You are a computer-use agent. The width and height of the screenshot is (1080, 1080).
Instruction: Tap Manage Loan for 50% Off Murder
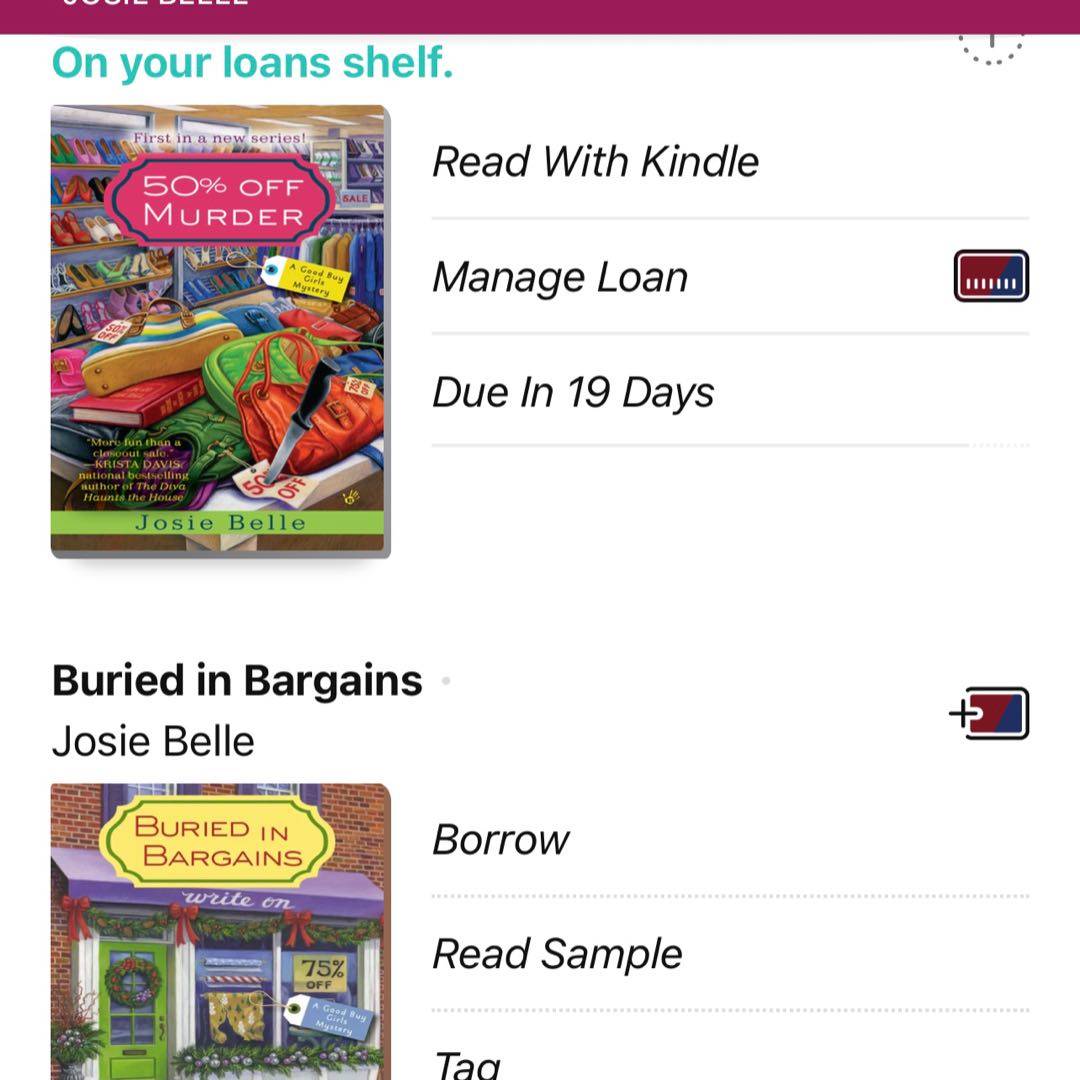click(x=560, y=277)
